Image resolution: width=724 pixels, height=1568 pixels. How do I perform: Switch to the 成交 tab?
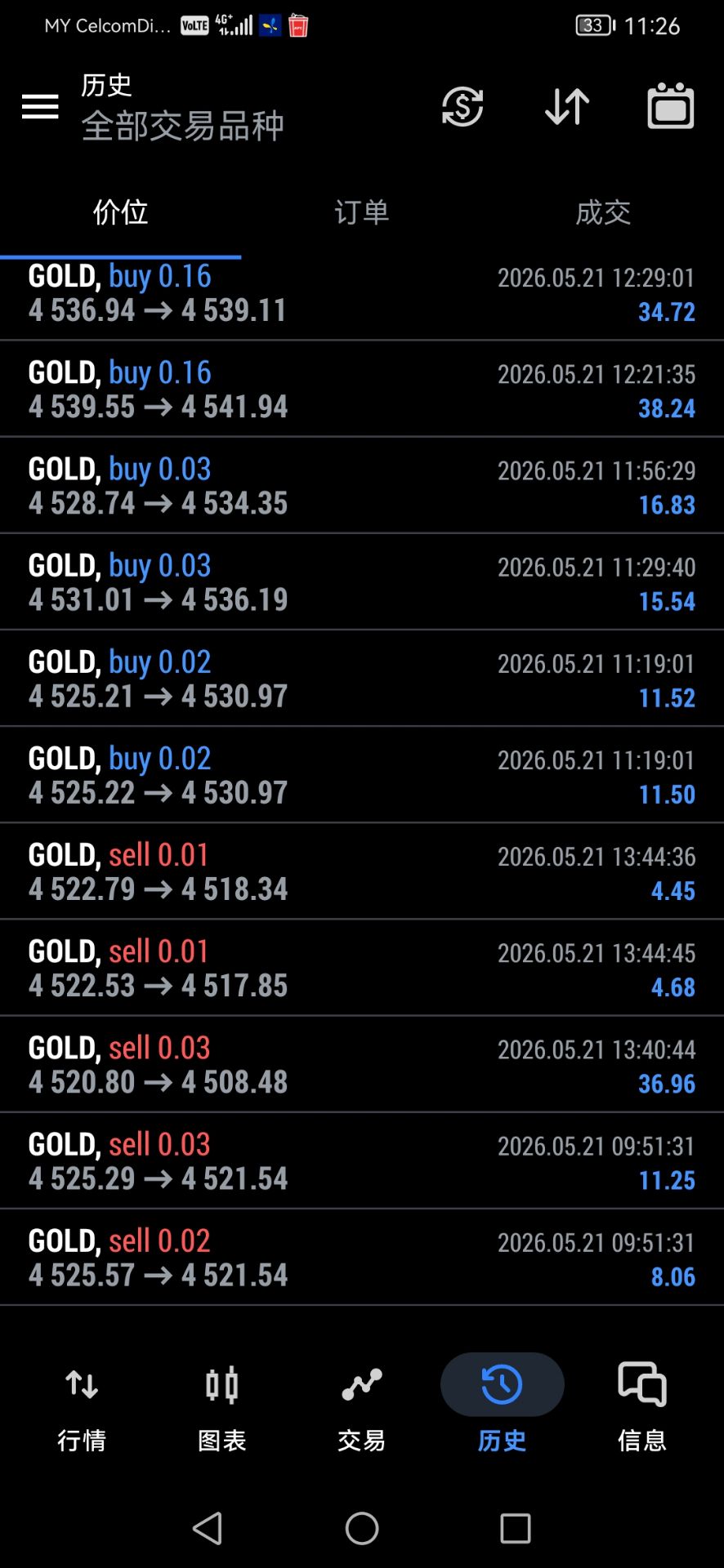[x=603, y=212]
